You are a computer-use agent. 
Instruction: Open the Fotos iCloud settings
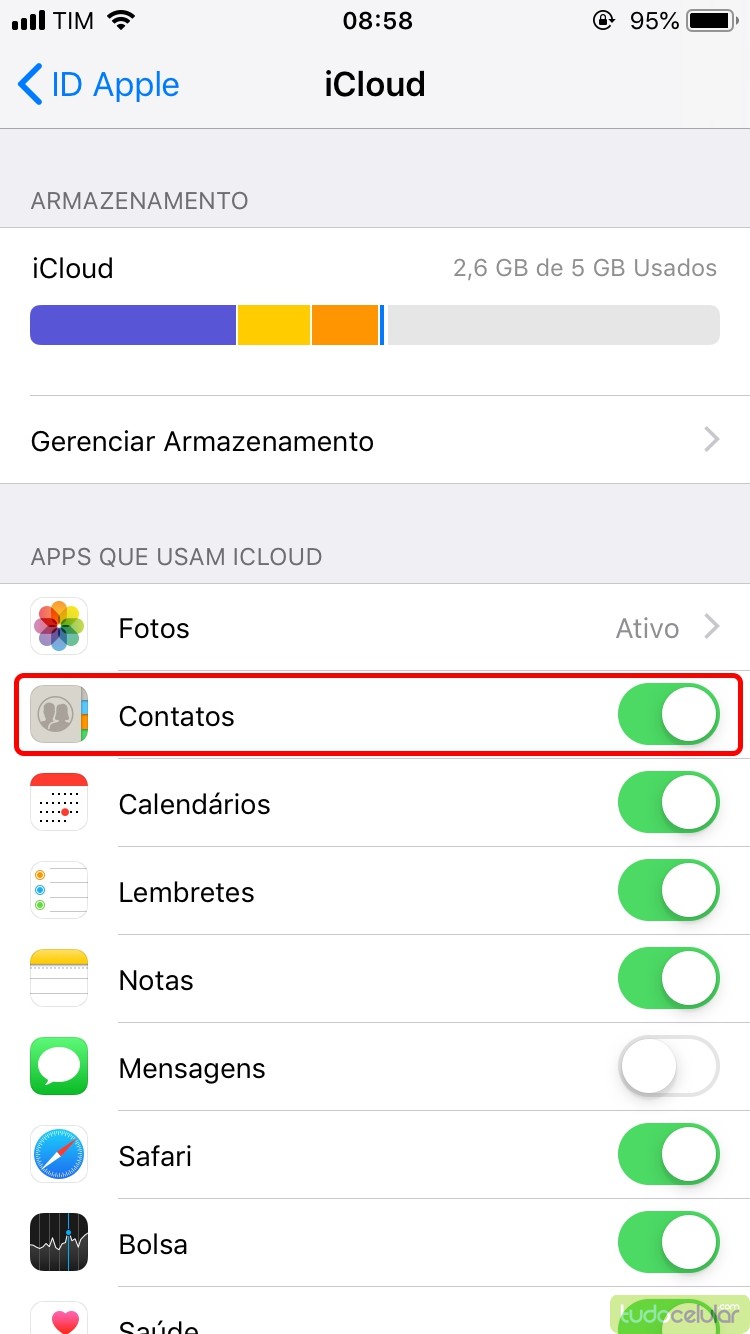point(375,628)
